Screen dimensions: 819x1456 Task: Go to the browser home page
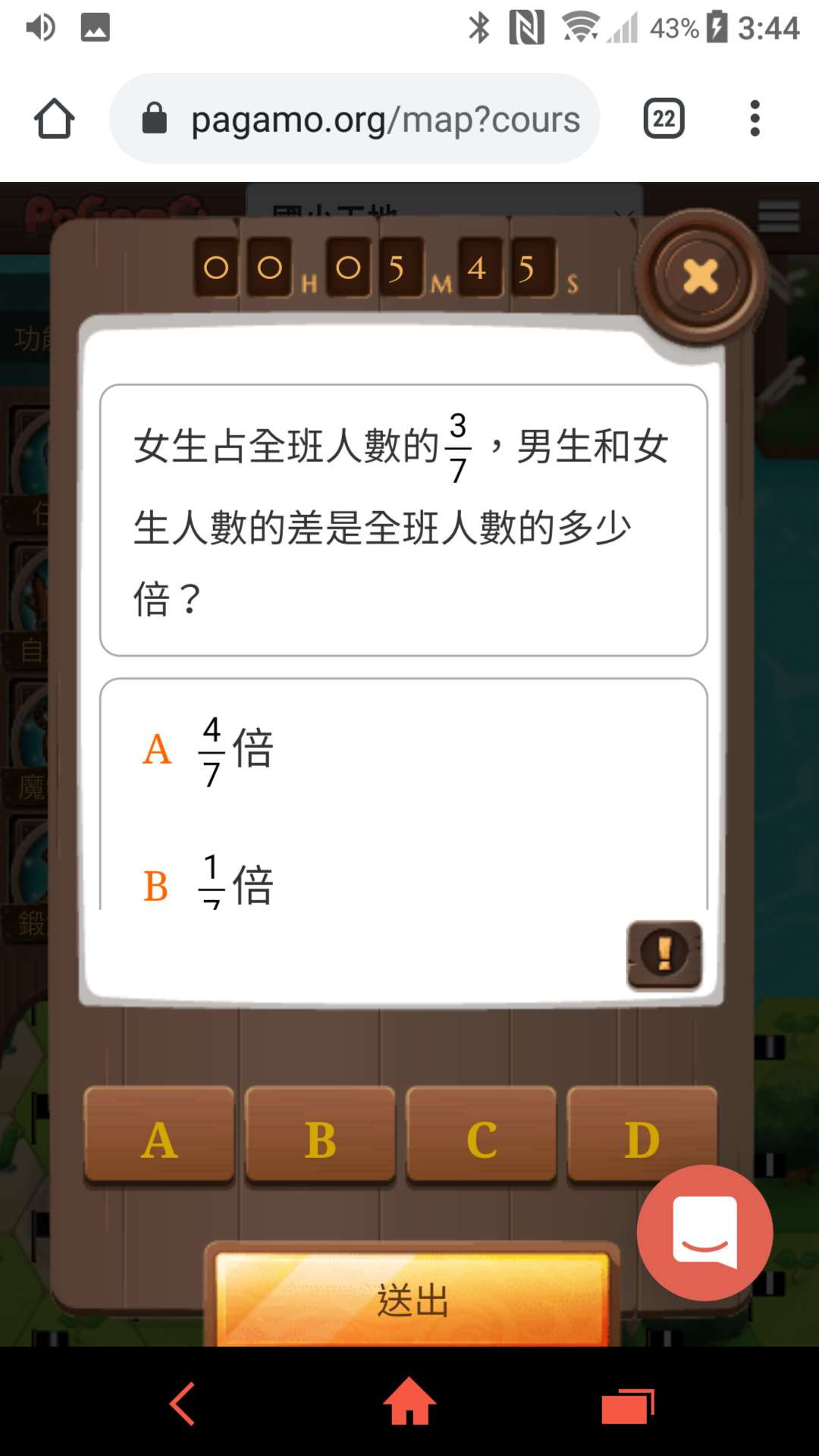(55, 119)
